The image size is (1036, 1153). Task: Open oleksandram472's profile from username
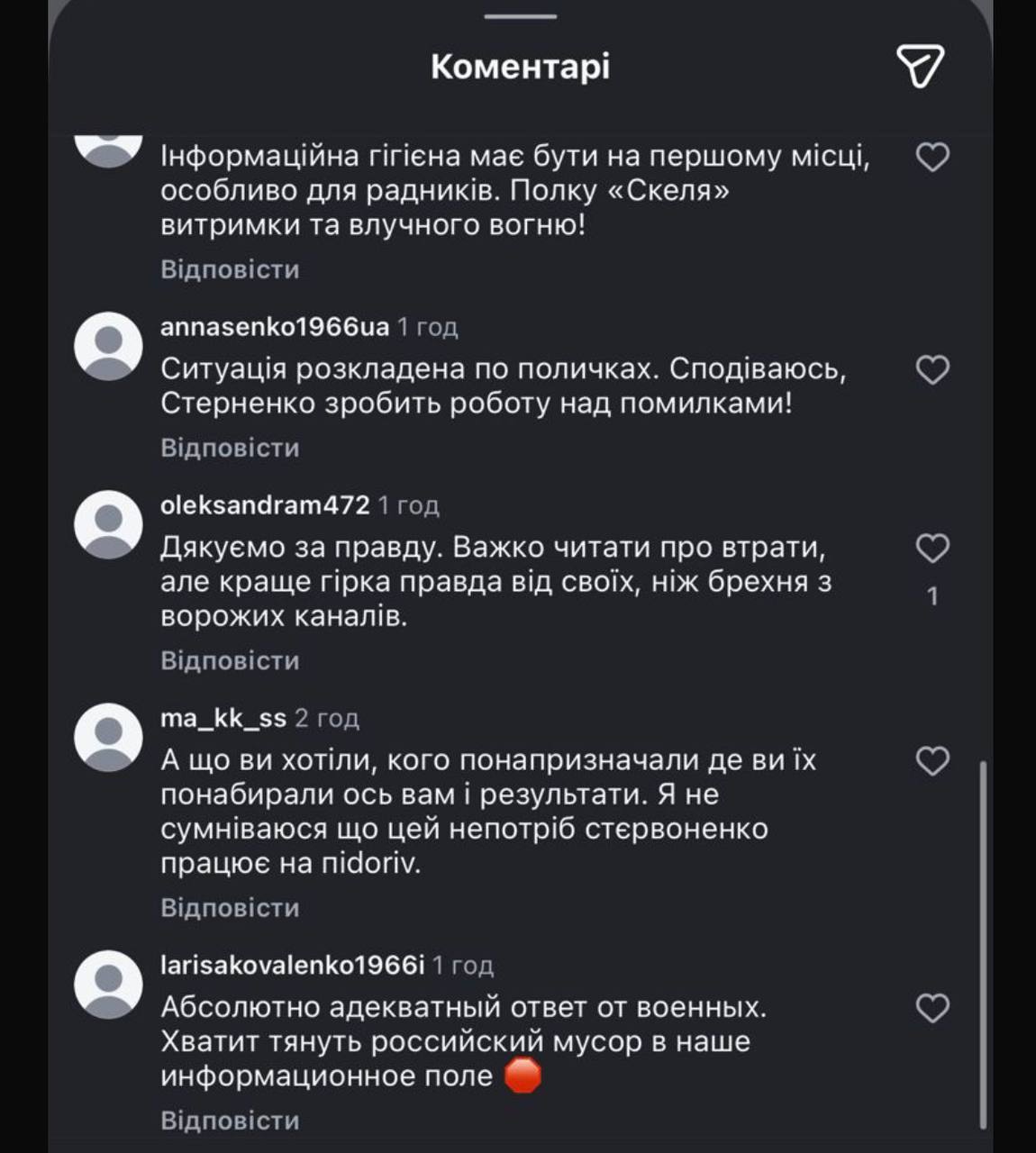pyautogui.click(x=265, y=504)
